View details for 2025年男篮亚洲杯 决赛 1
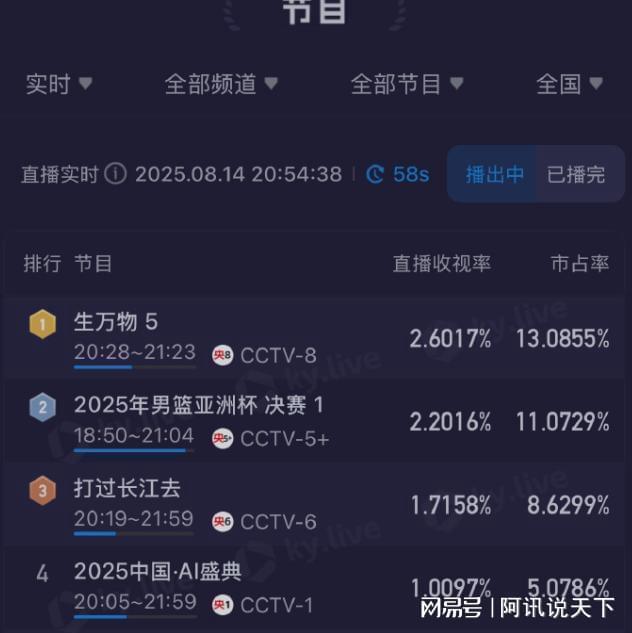Image resolution: width=632 pixels, height=633 pixels. [316, 421]
